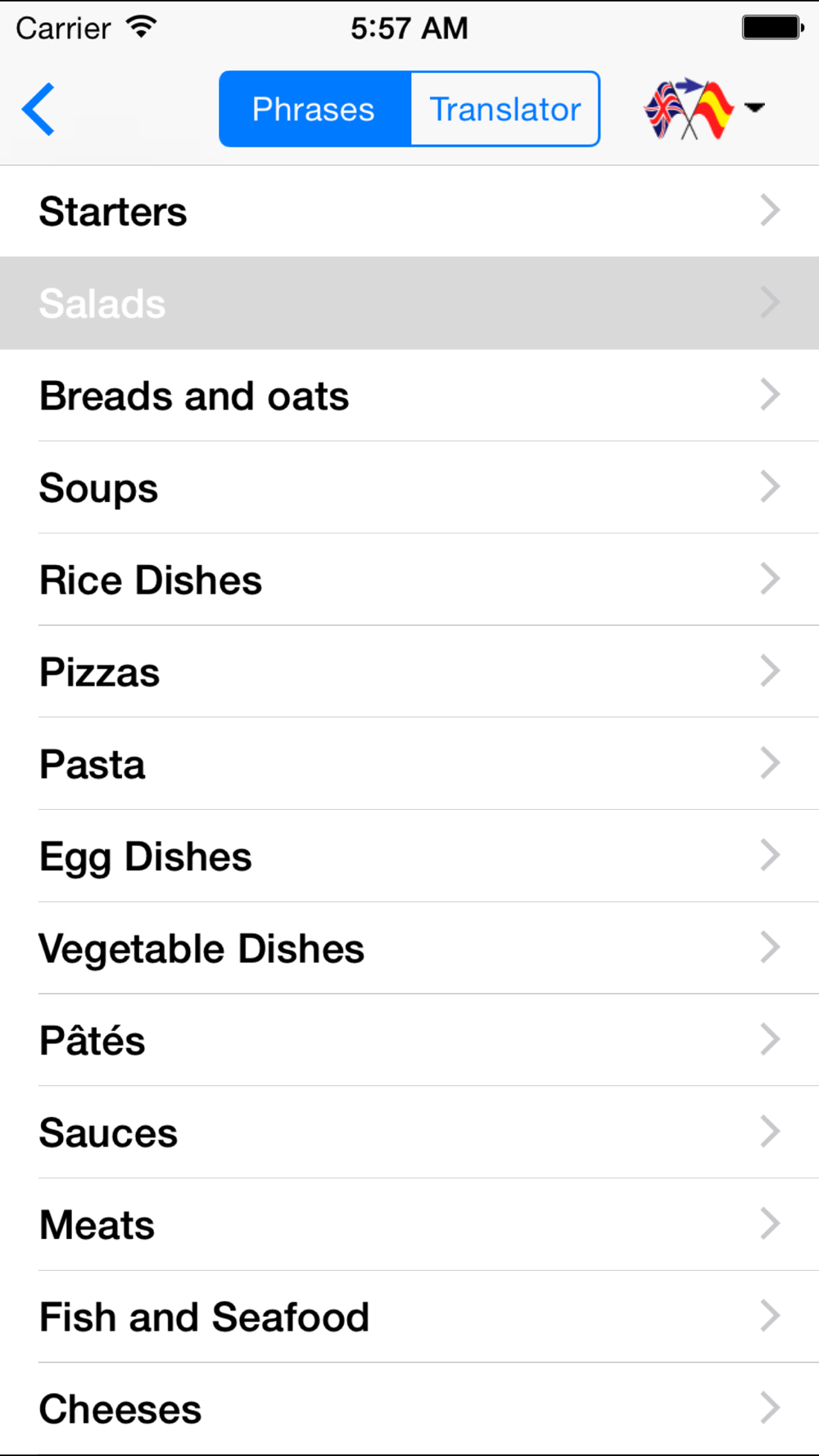The image size is (819, 1456).
Task: View the Sauces category
Action: [x=409, y=1133]
